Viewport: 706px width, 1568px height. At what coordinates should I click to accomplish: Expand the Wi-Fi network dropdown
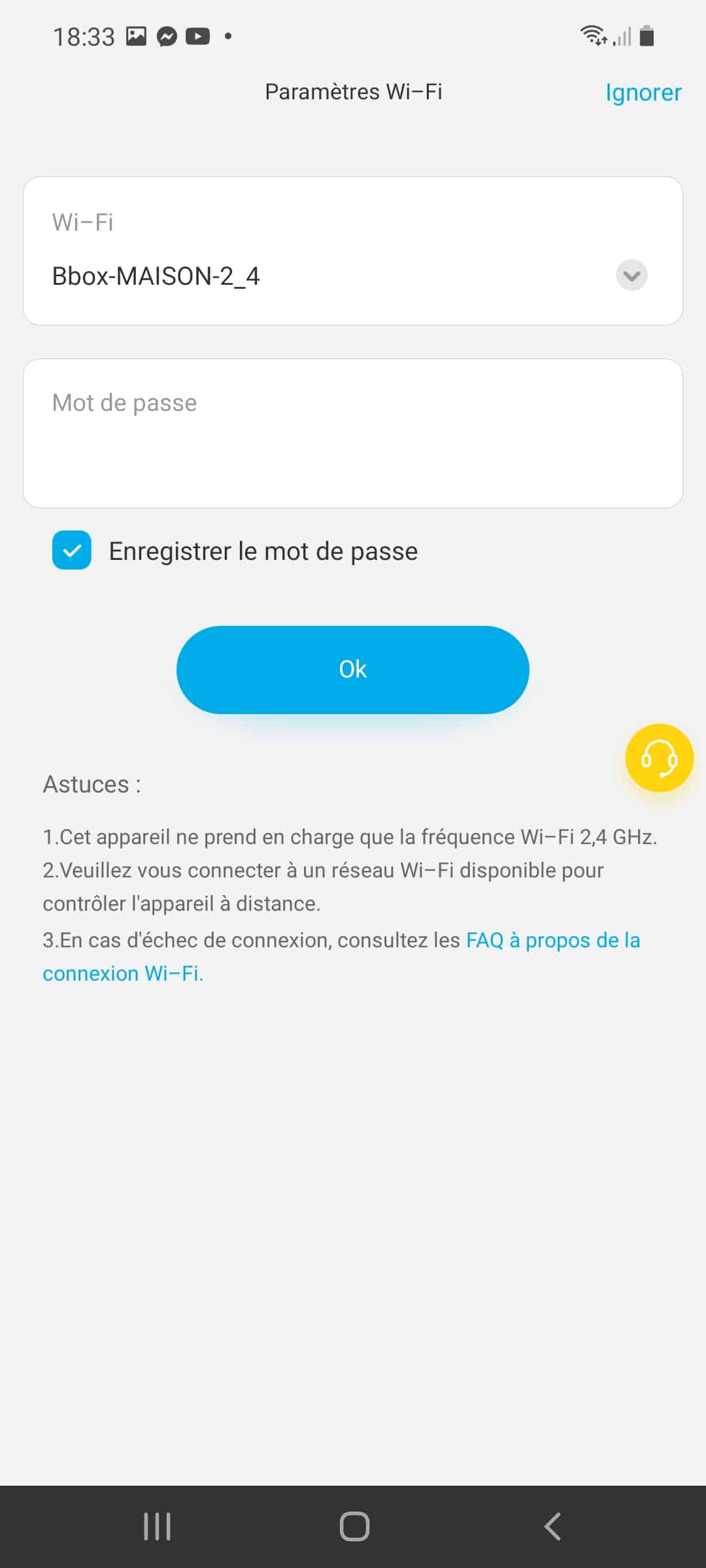tap(631, 275)
